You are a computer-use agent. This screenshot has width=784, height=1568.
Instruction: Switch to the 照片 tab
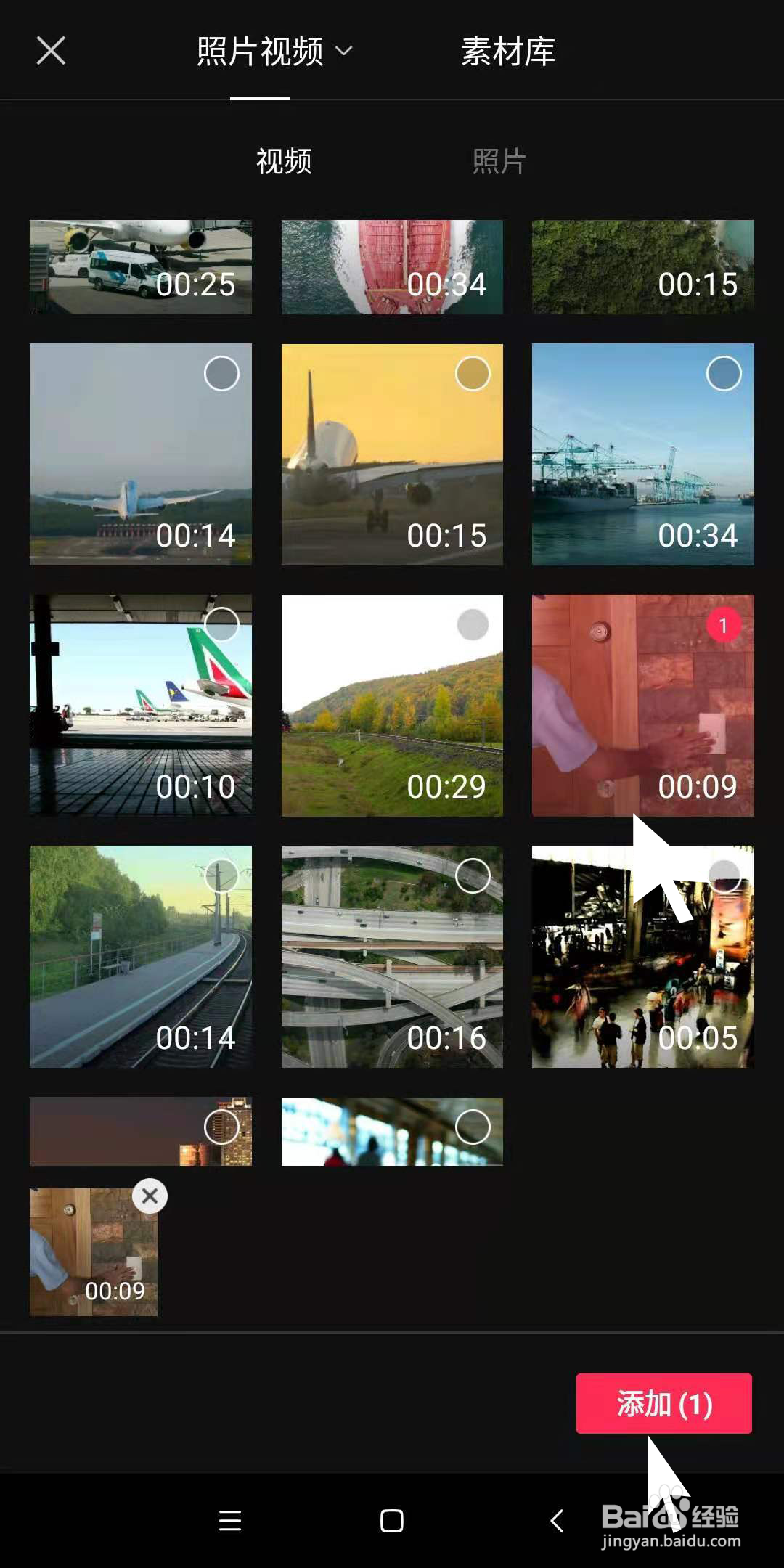pos(499,161)
